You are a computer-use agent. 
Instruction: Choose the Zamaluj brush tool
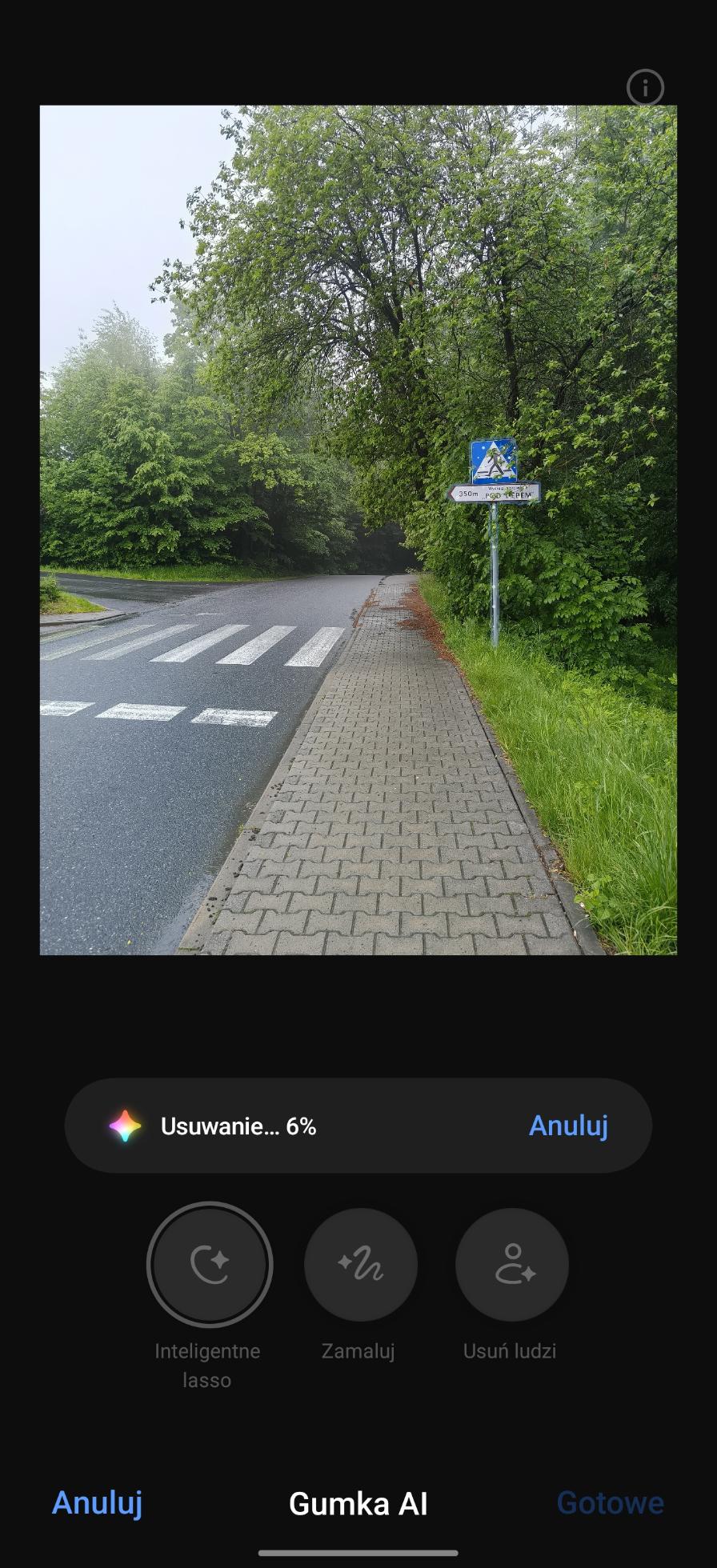pyautogui.click(x=360, y=1265)
